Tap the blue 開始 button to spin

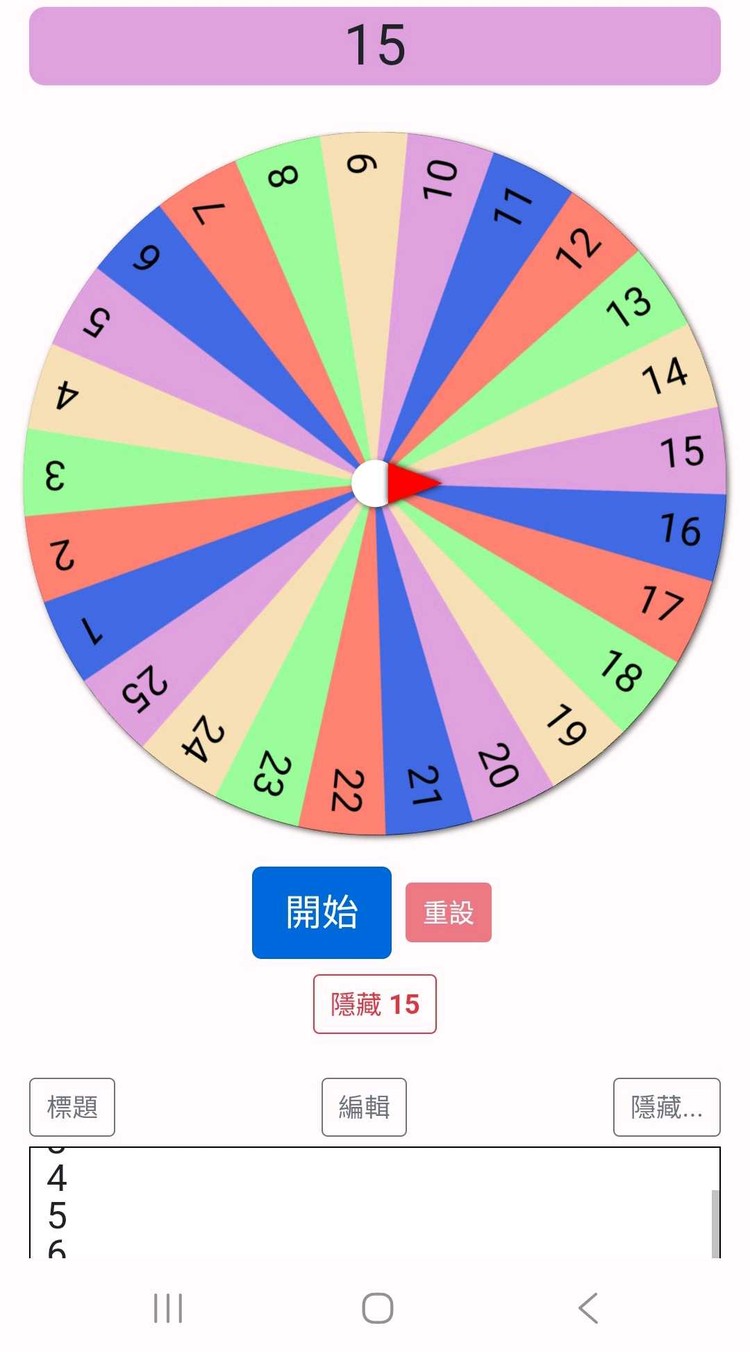[321, 912]
